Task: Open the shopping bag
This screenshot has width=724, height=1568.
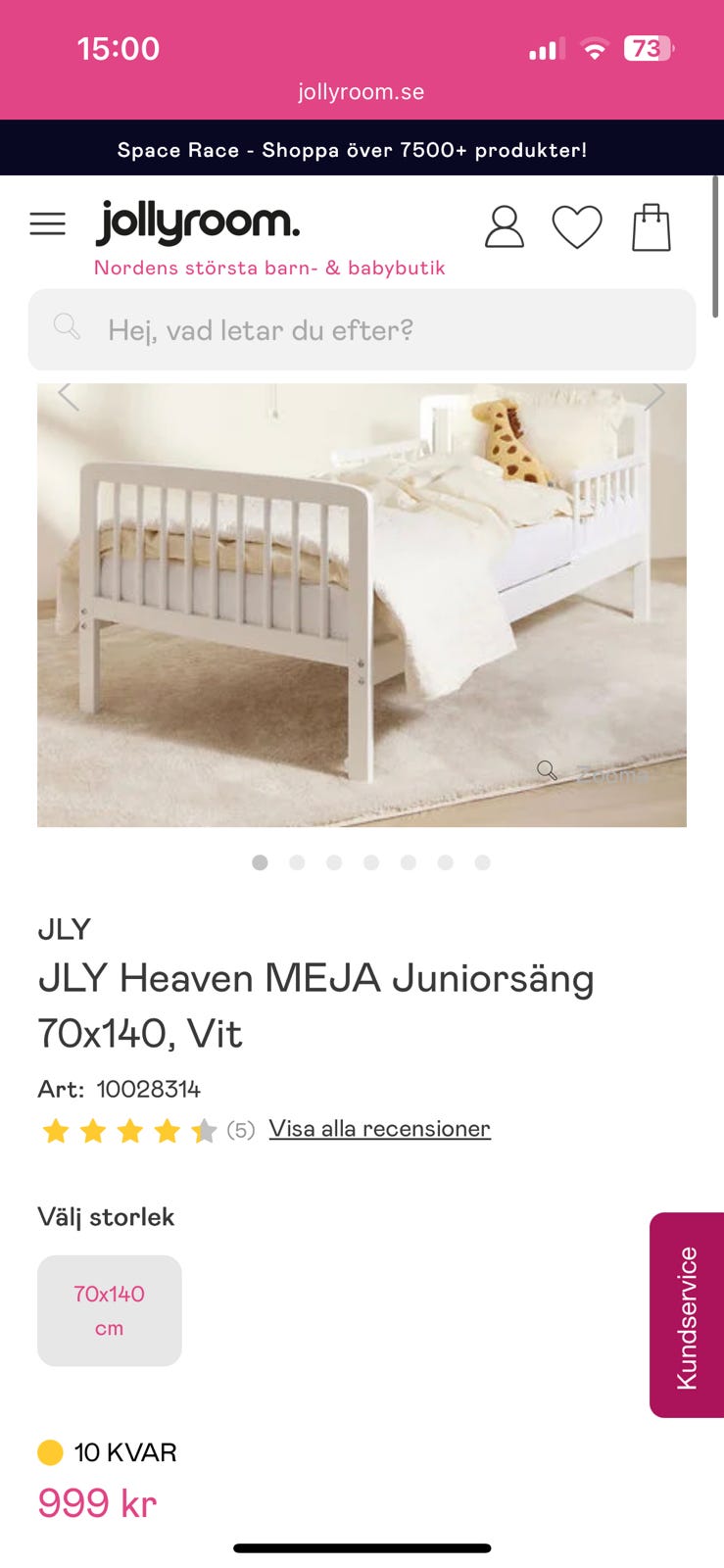Action: tap(651, 227)
